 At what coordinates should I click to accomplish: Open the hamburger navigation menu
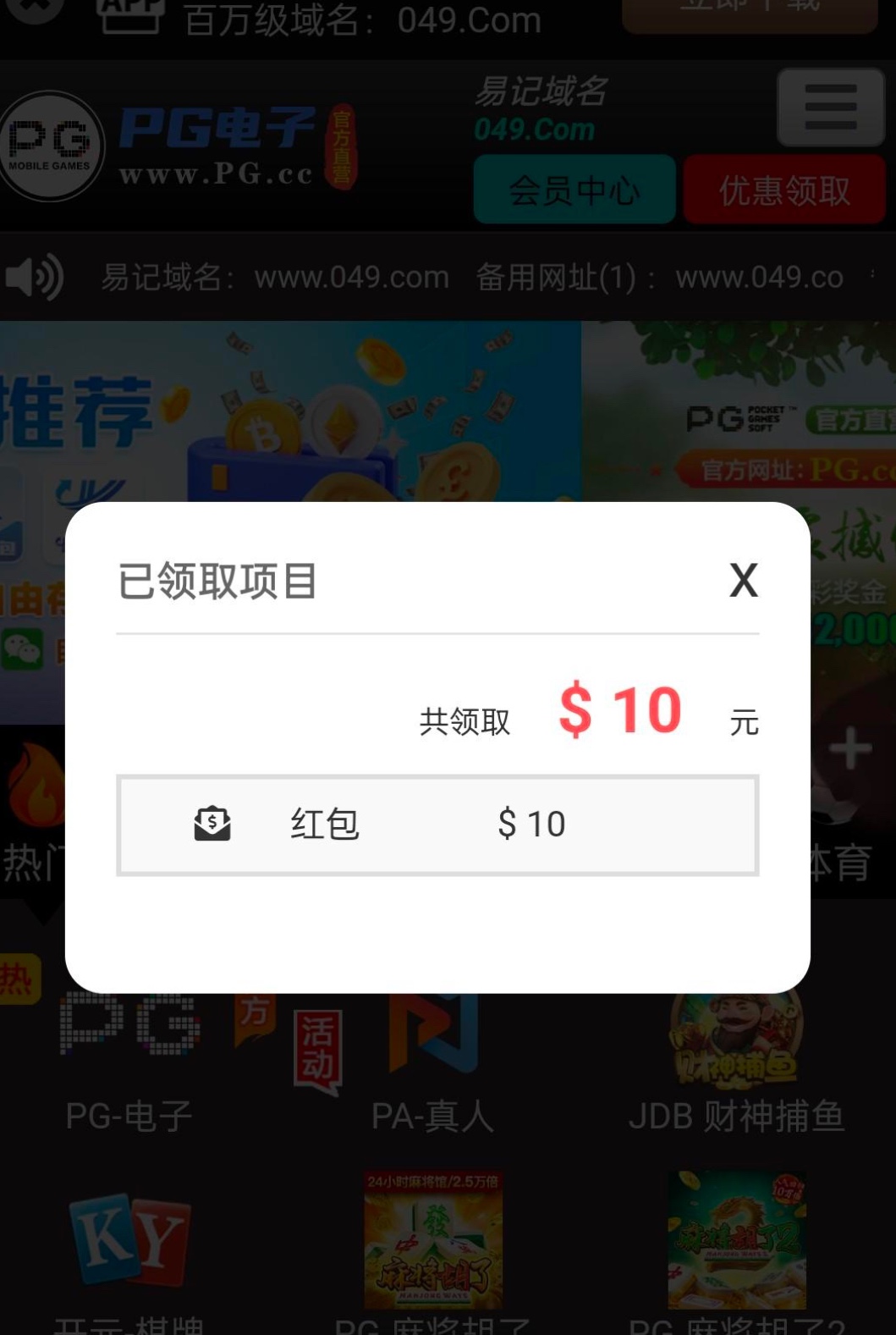pyautogui.click(x=830, y=108)
